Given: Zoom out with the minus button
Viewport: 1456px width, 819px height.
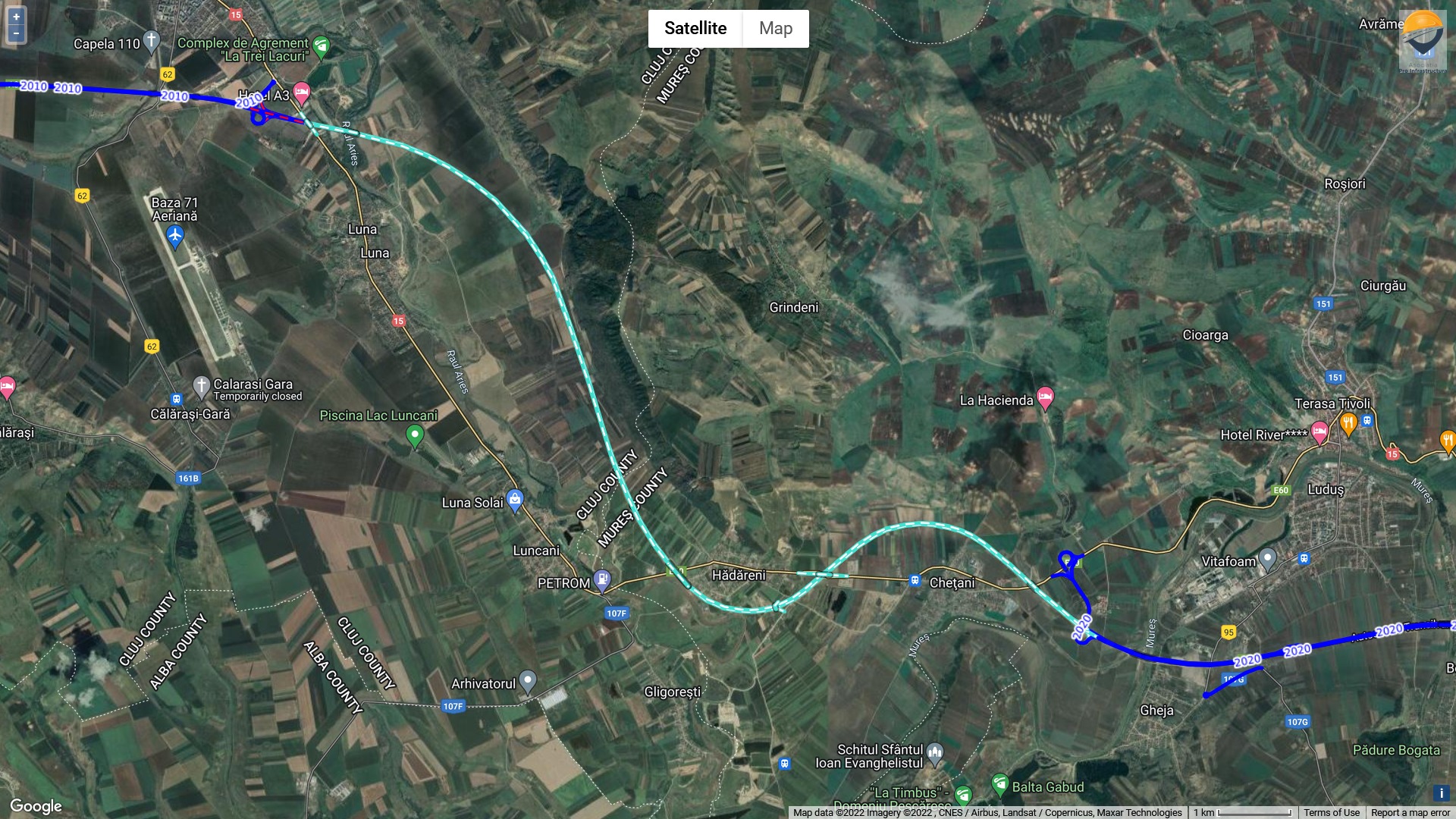Looking at the screenshot, I should pos(16,33).
